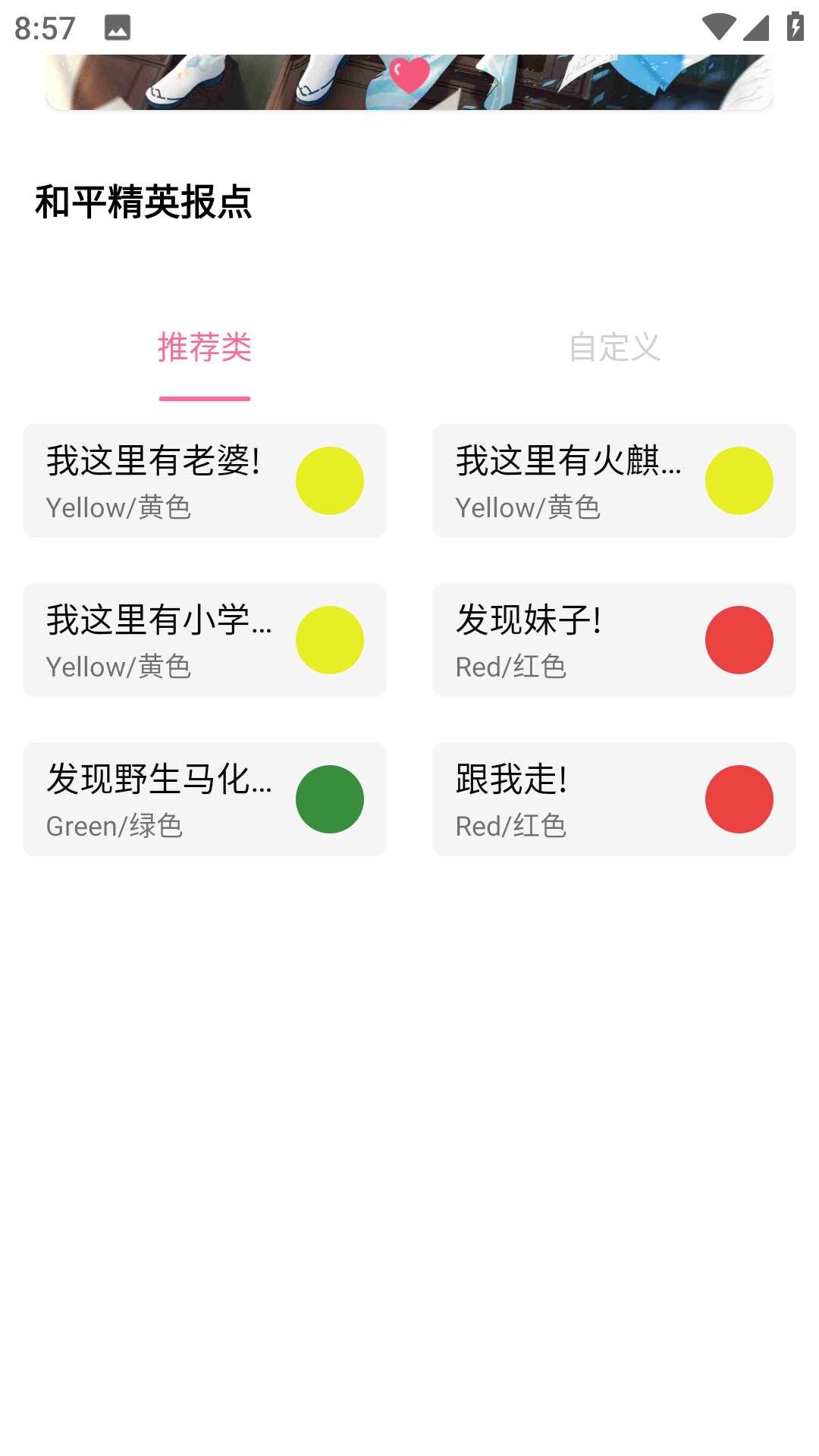
Task: Select the 发现妹子! voice option
Action: click(x=613, y=639)
